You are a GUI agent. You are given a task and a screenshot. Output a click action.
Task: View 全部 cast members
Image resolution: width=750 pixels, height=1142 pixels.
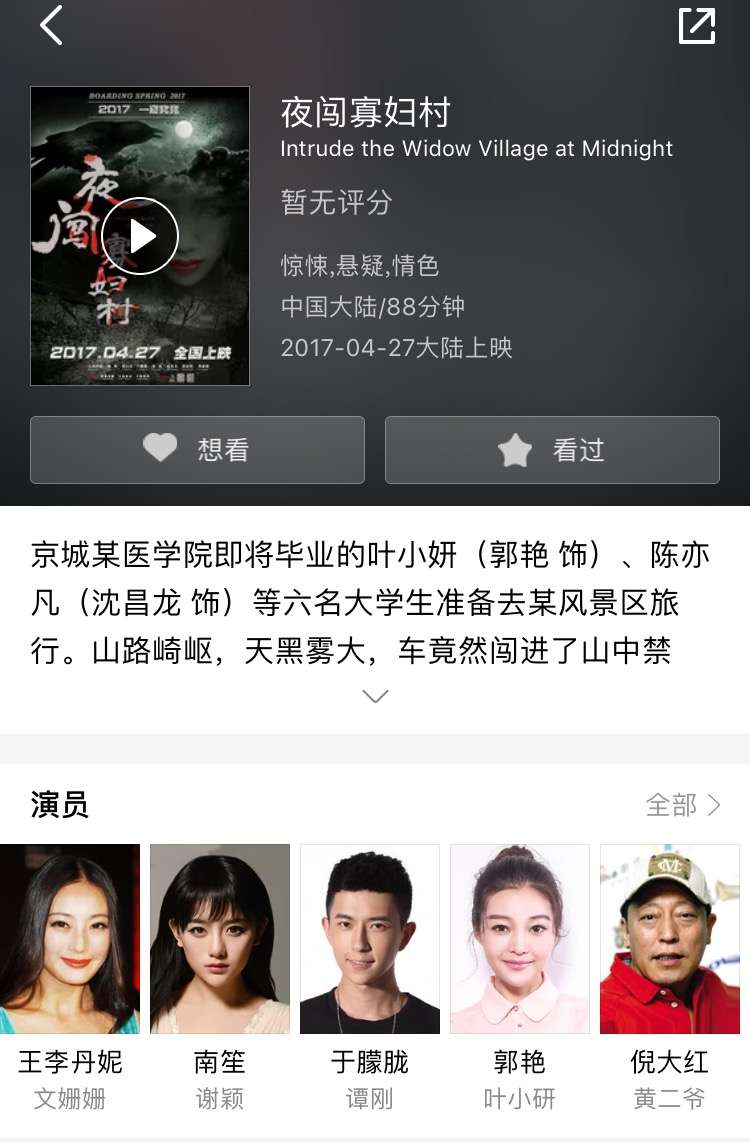[683, 804]
